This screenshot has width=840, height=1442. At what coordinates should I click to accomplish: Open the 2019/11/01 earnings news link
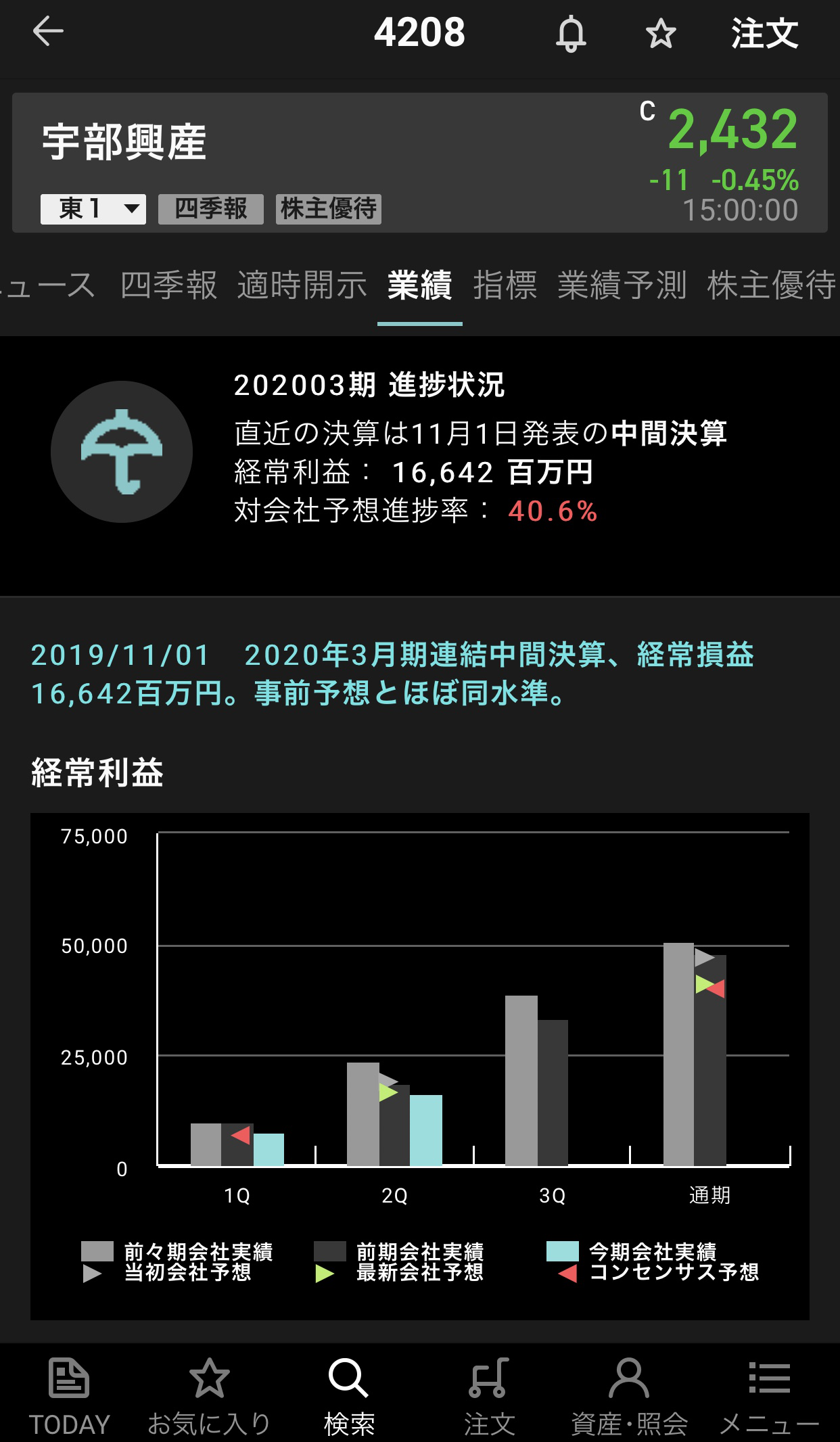(x=392, y=674)
